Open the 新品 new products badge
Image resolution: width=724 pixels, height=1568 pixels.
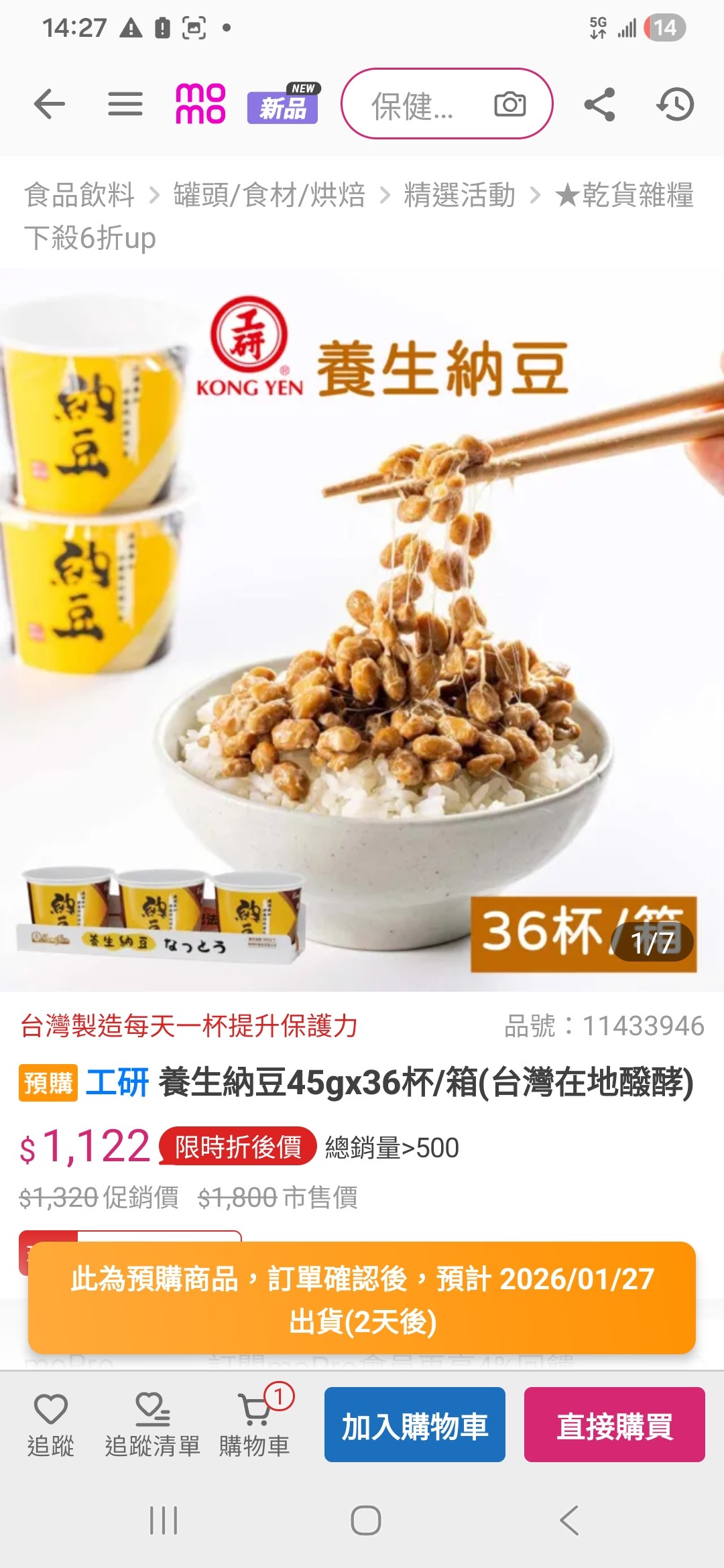click(x=283, y=105)
